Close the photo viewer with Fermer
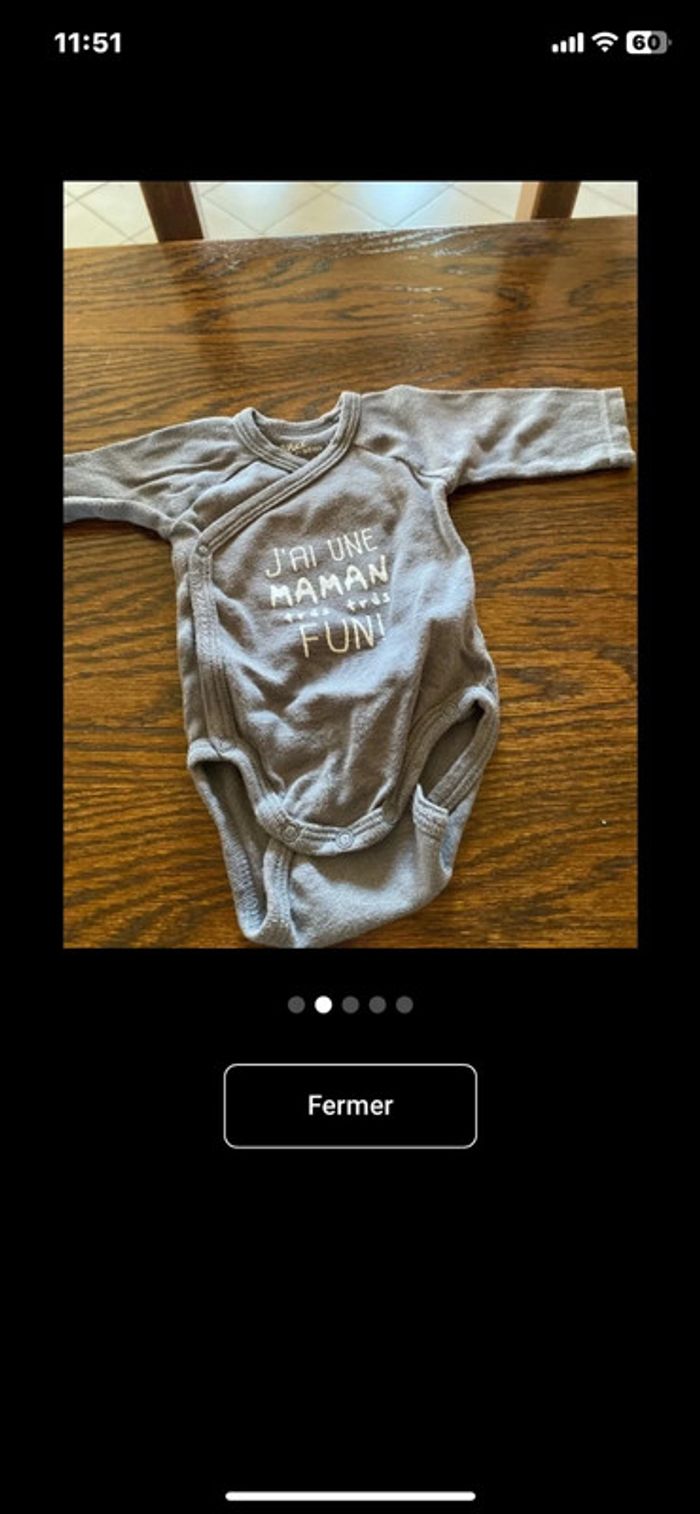 click(350, 1105)
